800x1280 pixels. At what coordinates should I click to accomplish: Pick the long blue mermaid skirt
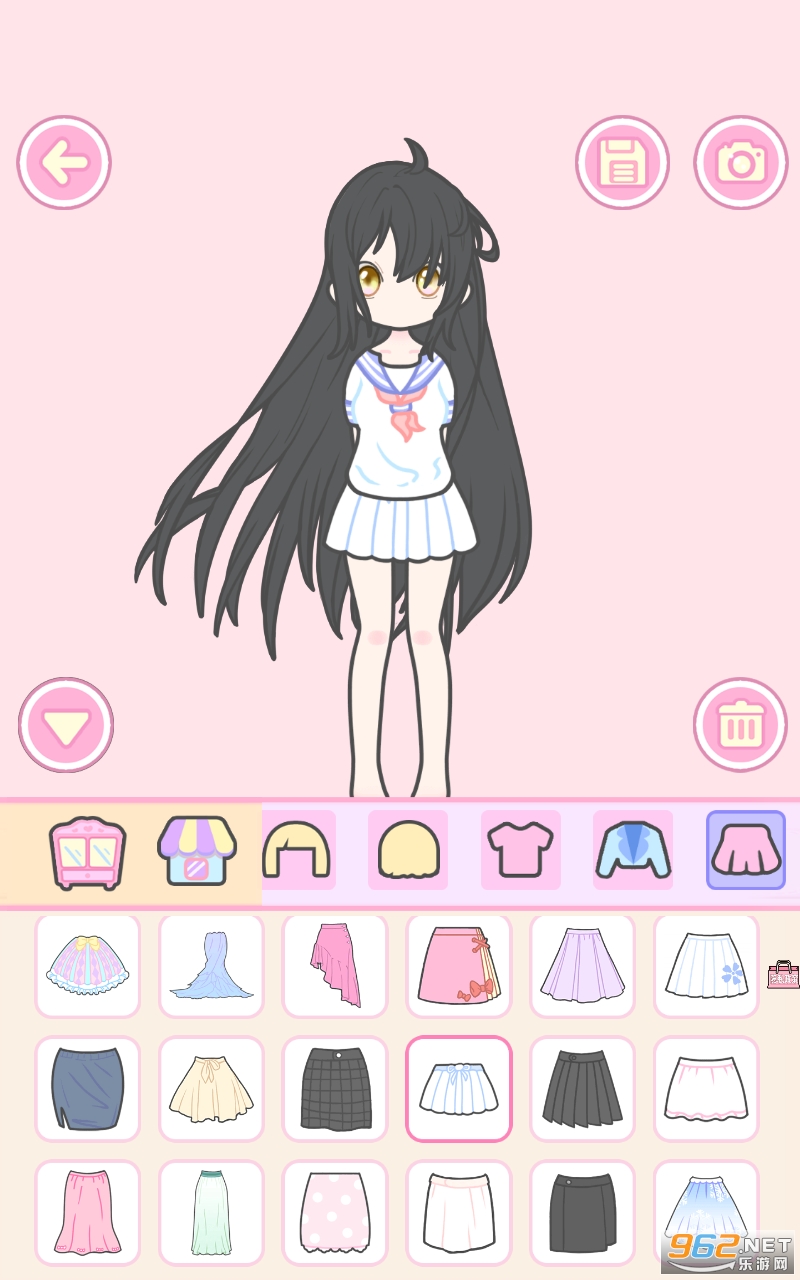pos(211,966)
